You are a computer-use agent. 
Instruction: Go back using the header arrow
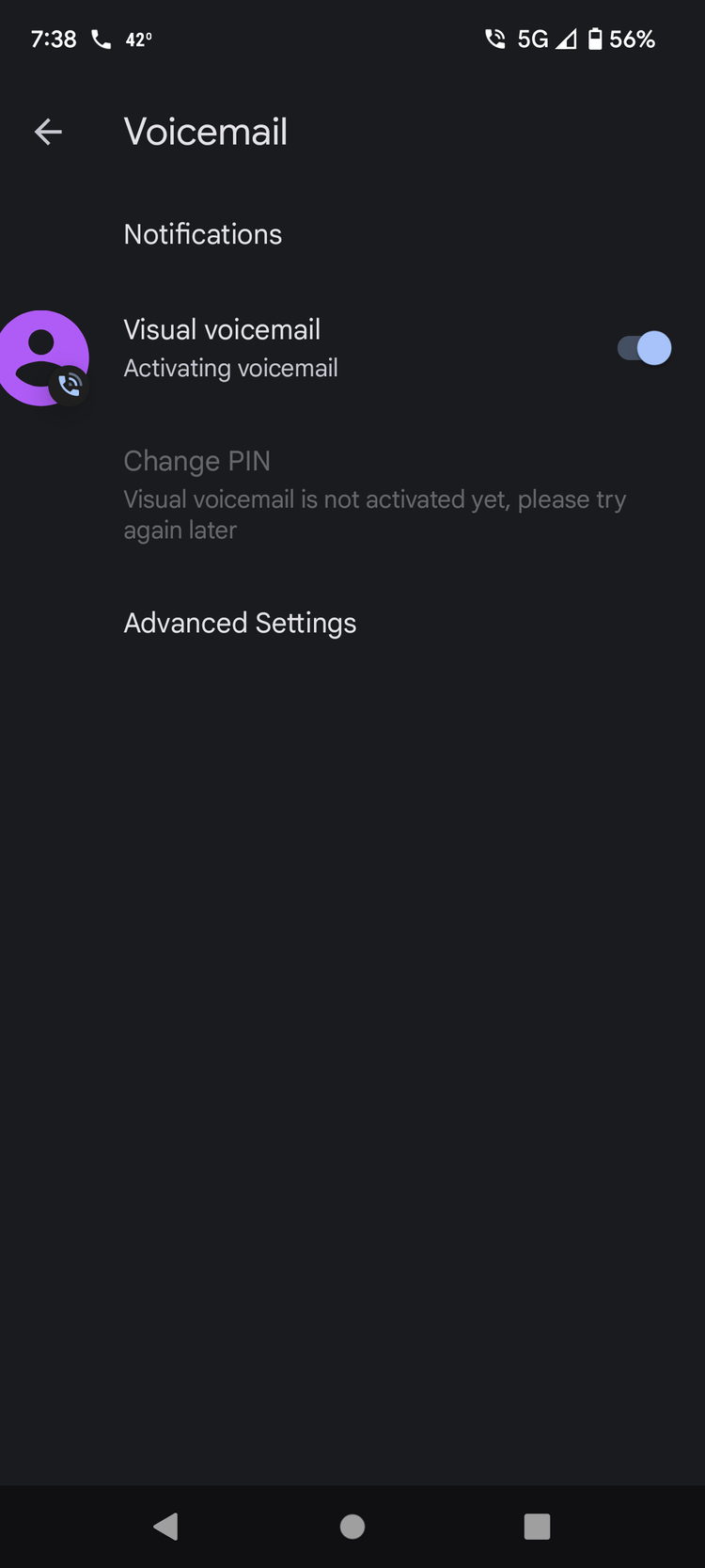(x=48, y=132)
